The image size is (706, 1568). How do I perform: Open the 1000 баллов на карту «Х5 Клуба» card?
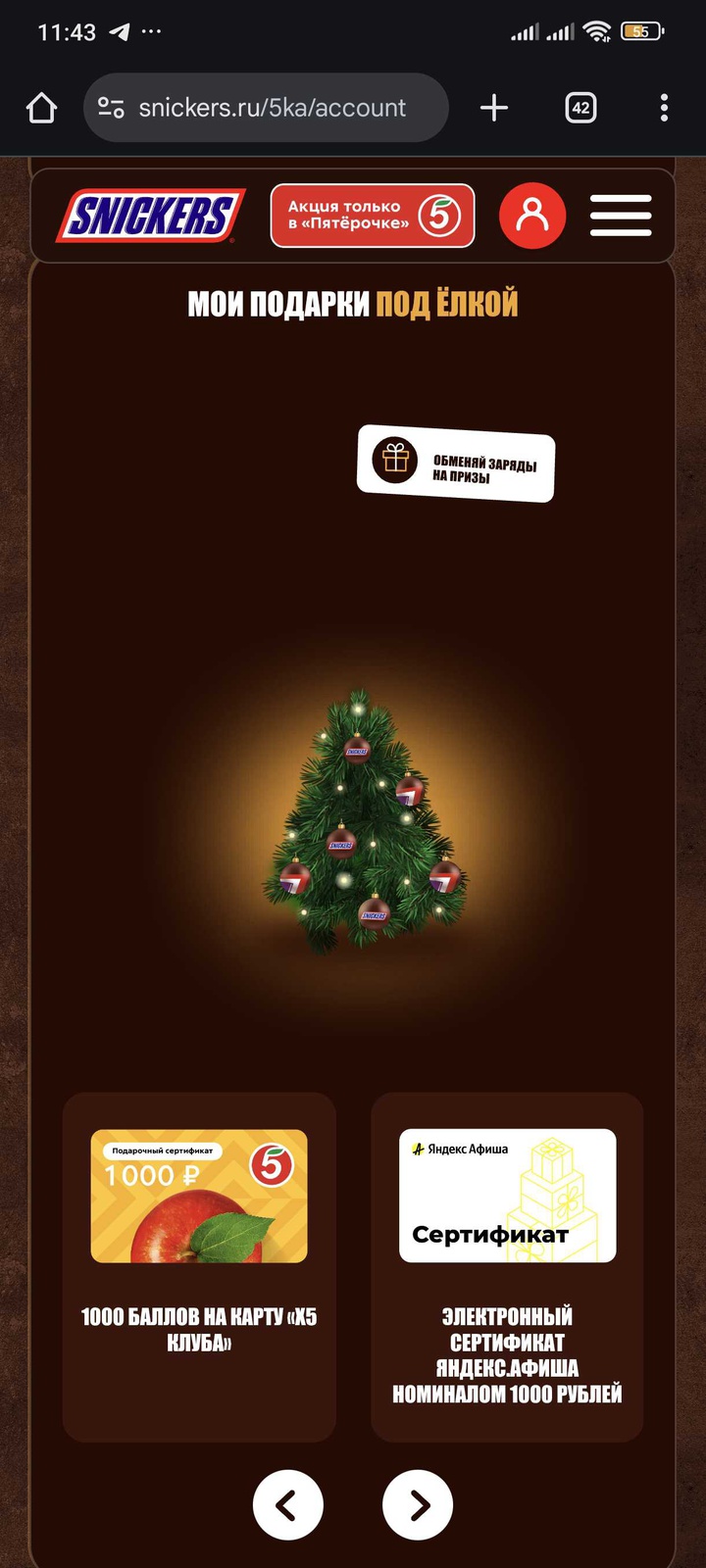pos(199,1264)
